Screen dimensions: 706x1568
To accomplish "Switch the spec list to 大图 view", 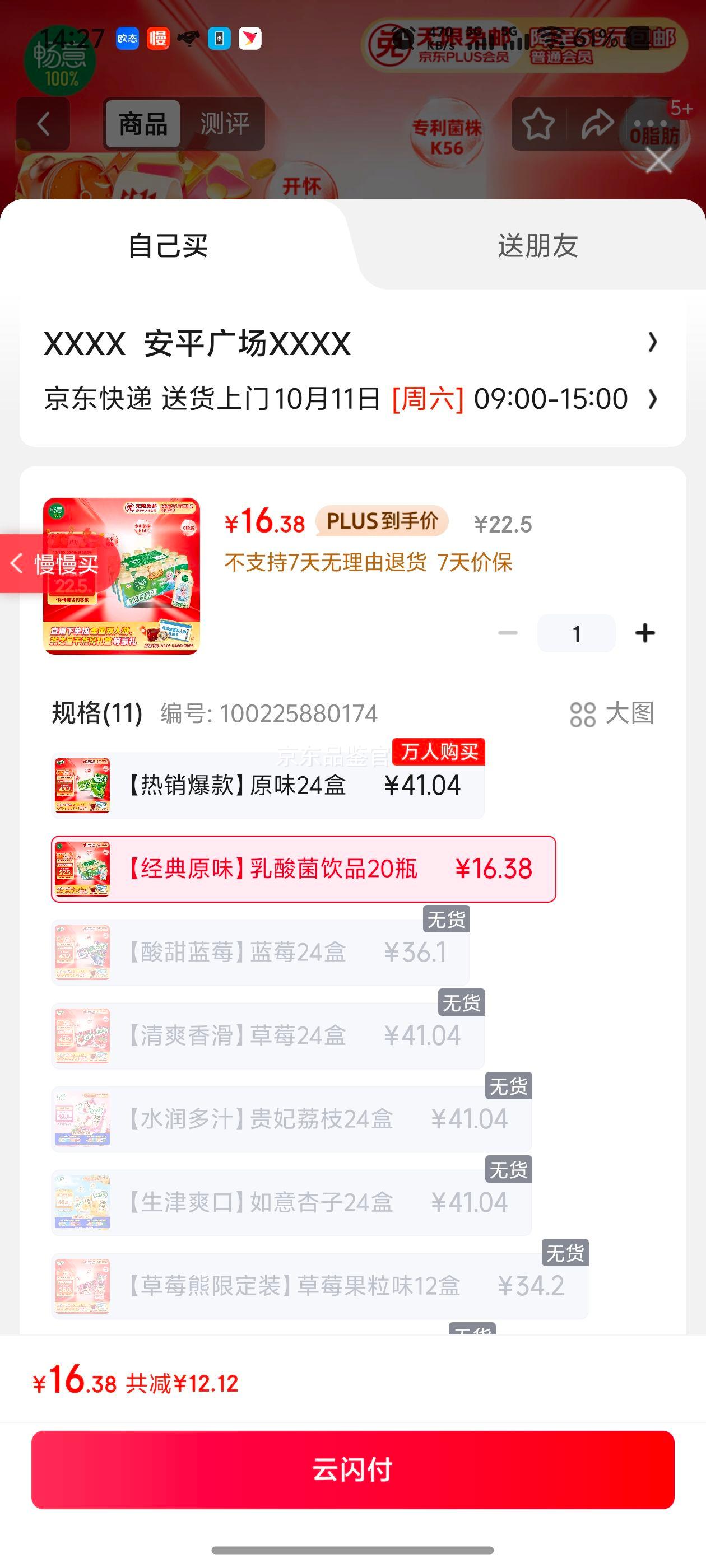I will pyautogui.click(x=611, y=713).
